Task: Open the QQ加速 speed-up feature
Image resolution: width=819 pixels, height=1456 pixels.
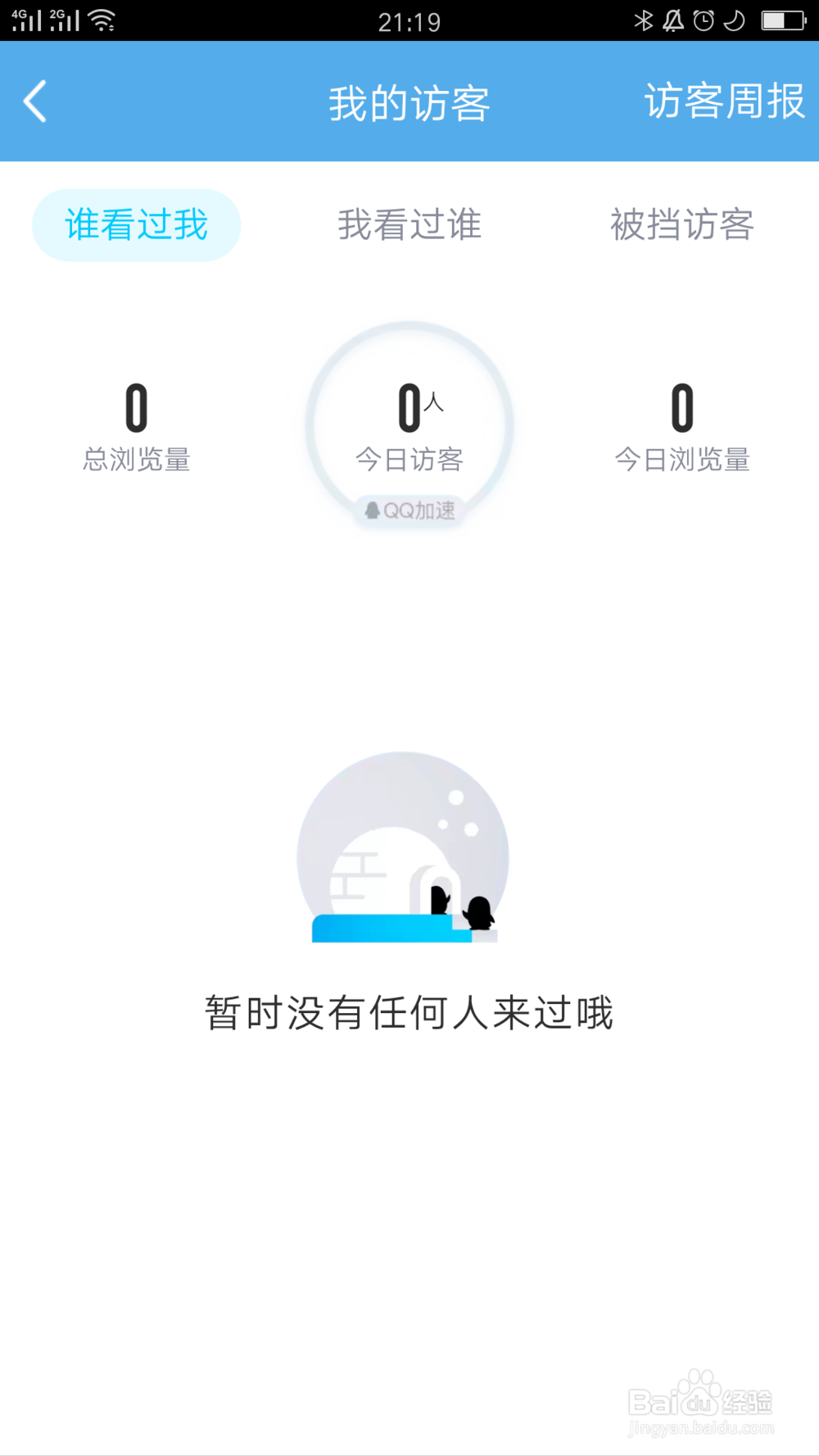Action: 409,509
